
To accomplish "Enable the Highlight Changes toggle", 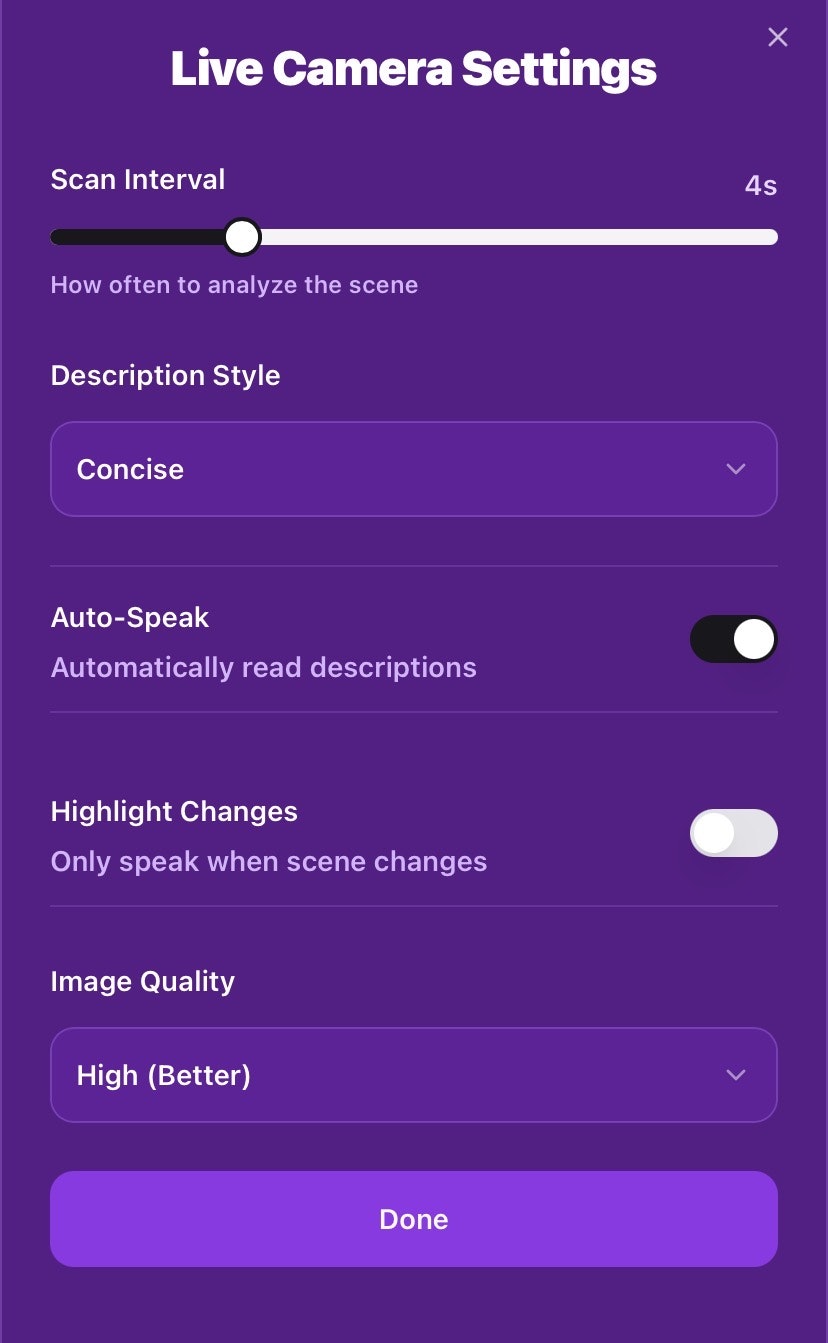I will click(x=733, y=833).
